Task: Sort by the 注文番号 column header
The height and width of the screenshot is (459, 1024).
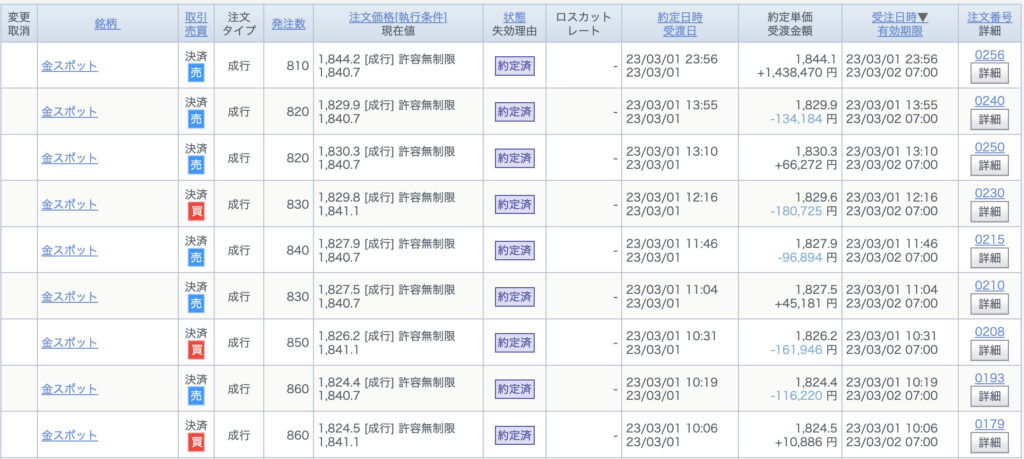Action: 989,18
